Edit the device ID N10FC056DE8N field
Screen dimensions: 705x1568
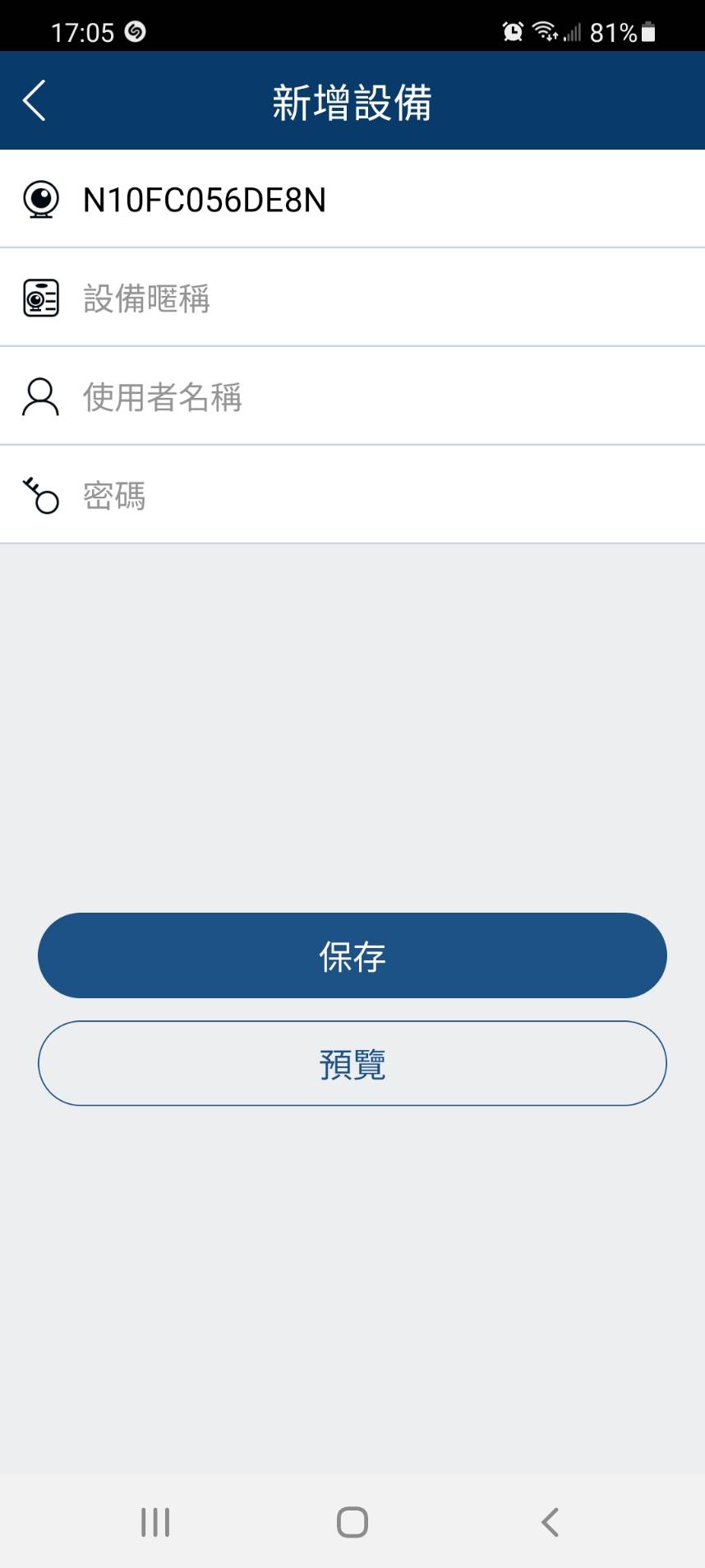click(x=352, y=199)
